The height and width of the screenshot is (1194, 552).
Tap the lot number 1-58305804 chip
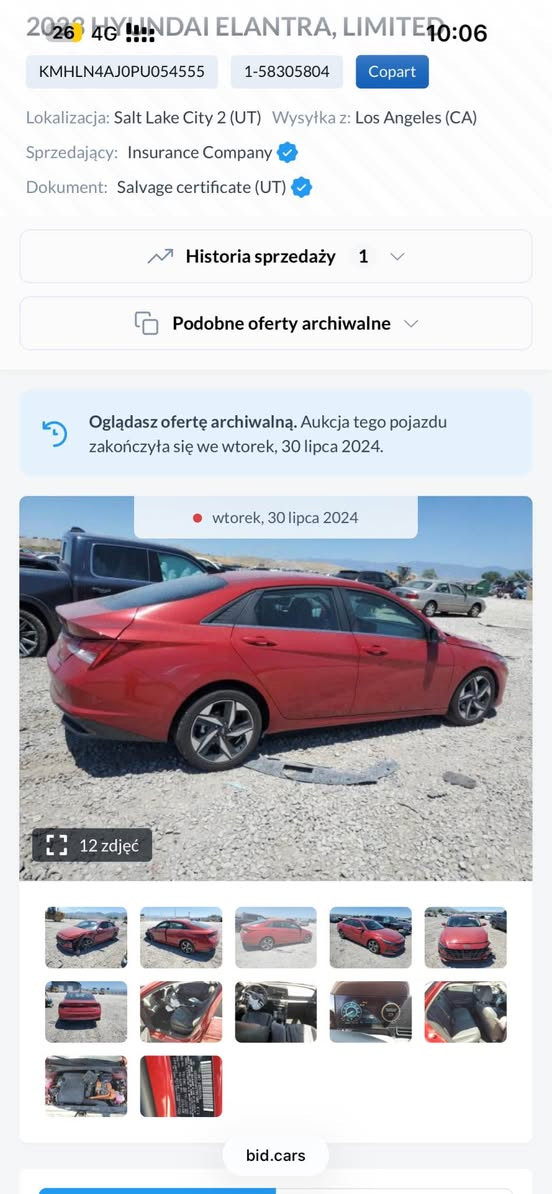coord(287,72)
